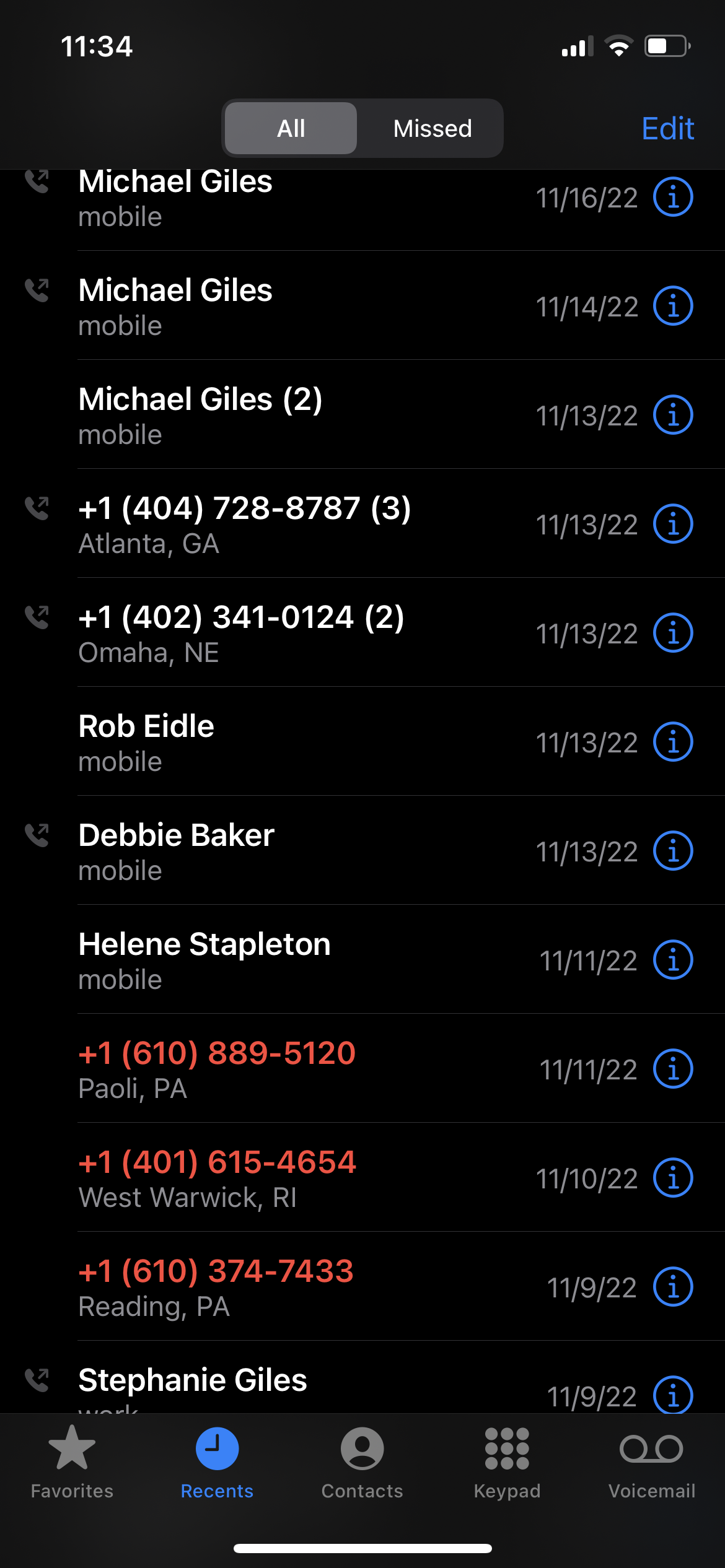View details for Debbie Baker call

click(673, 851)
